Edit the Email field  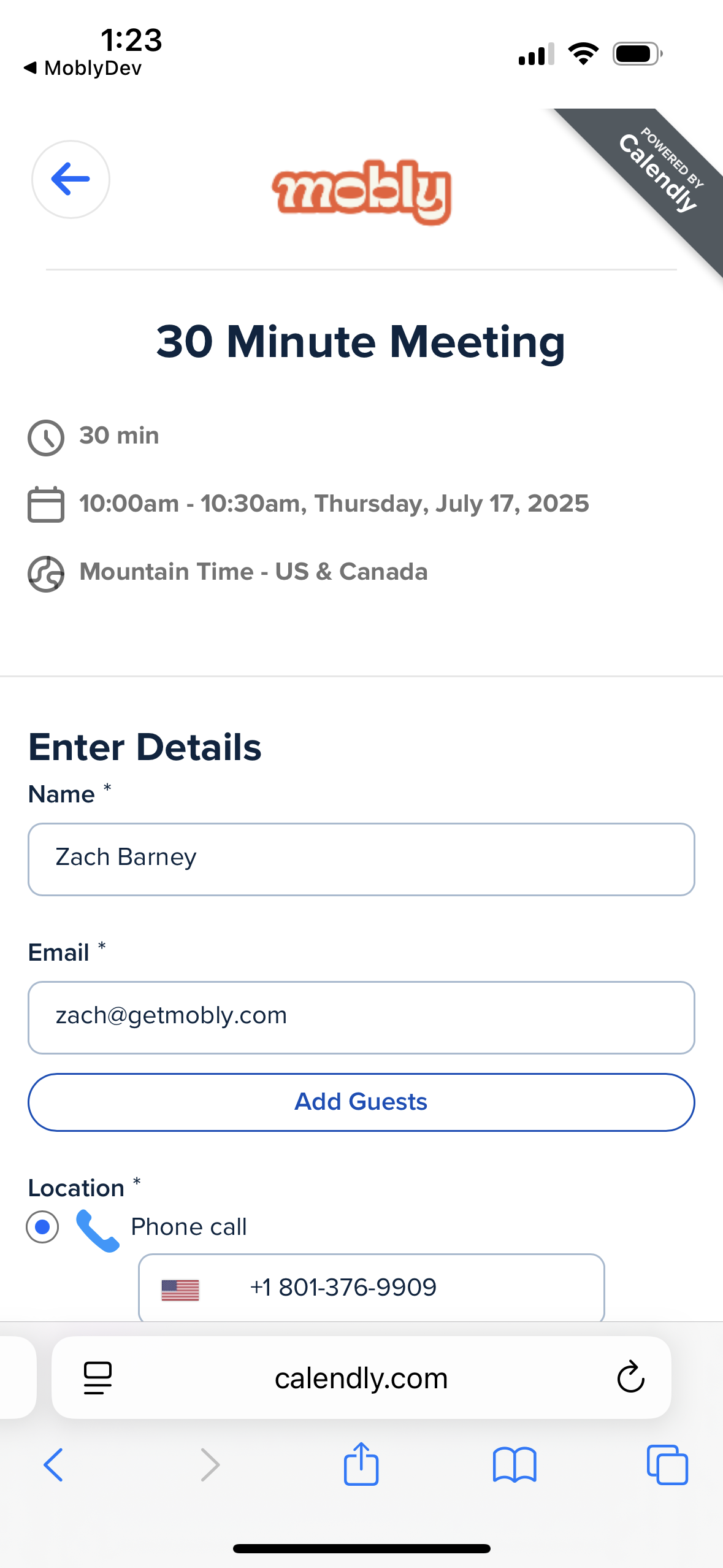point(361,1017)
